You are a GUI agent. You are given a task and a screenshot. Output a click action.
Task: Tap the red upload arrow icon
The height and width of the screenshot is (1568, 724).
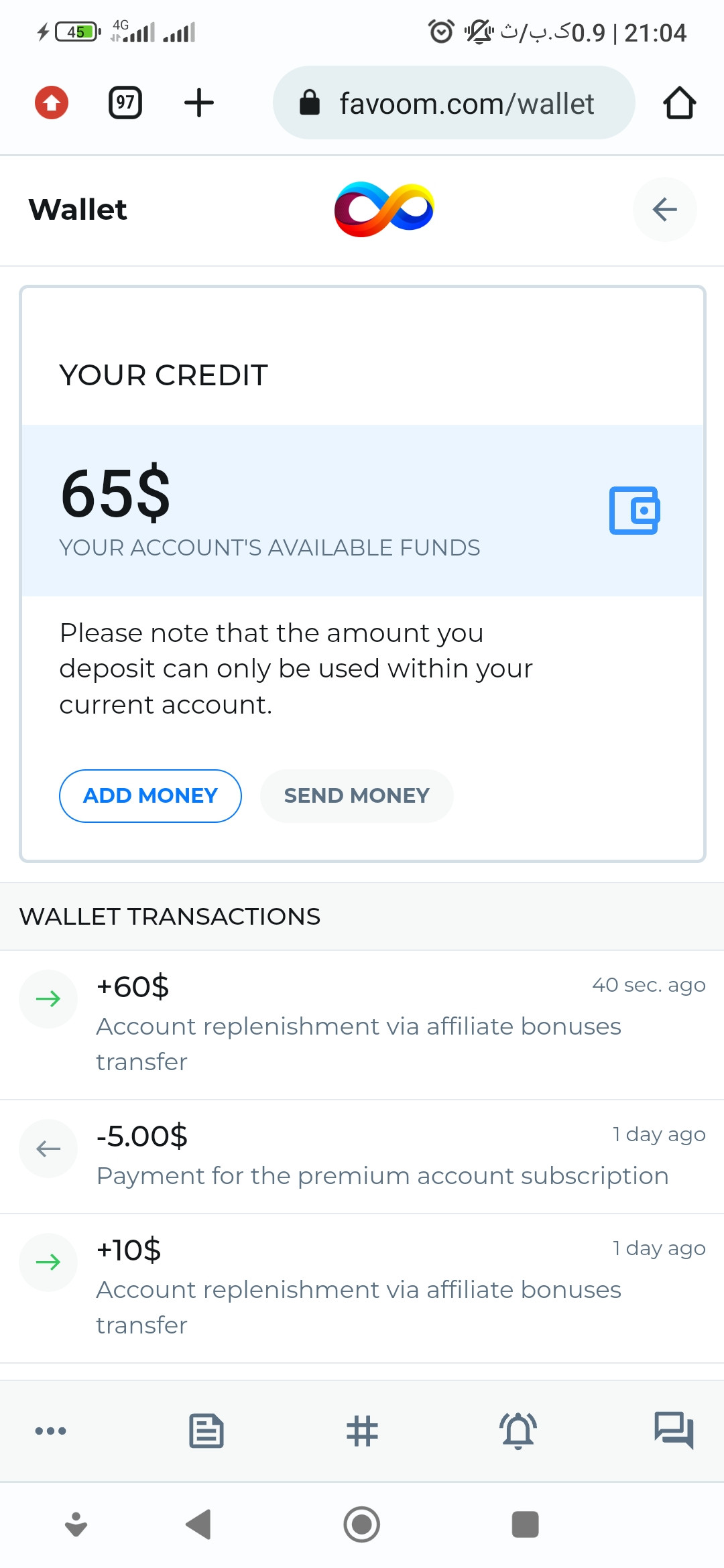coord(52,103)
